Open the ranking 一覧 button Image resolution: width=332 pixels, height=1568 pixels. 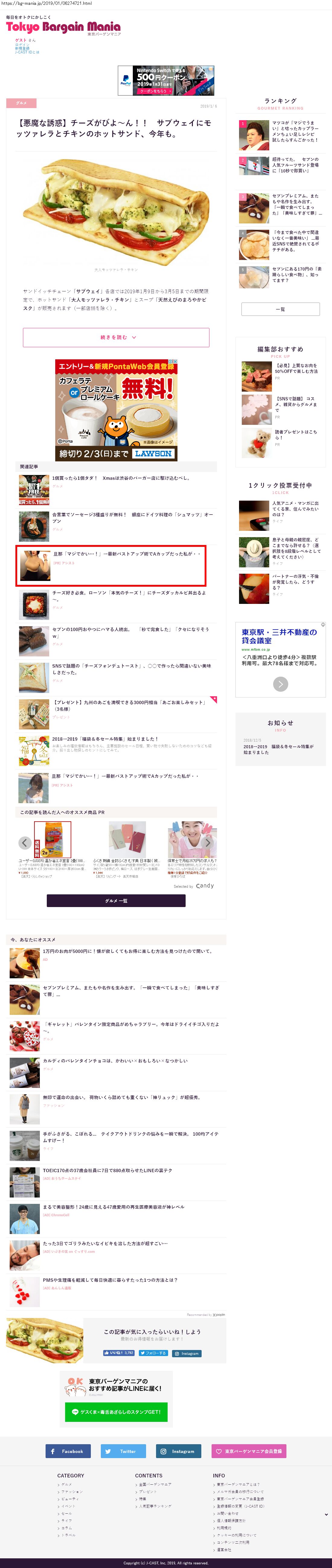280,309
